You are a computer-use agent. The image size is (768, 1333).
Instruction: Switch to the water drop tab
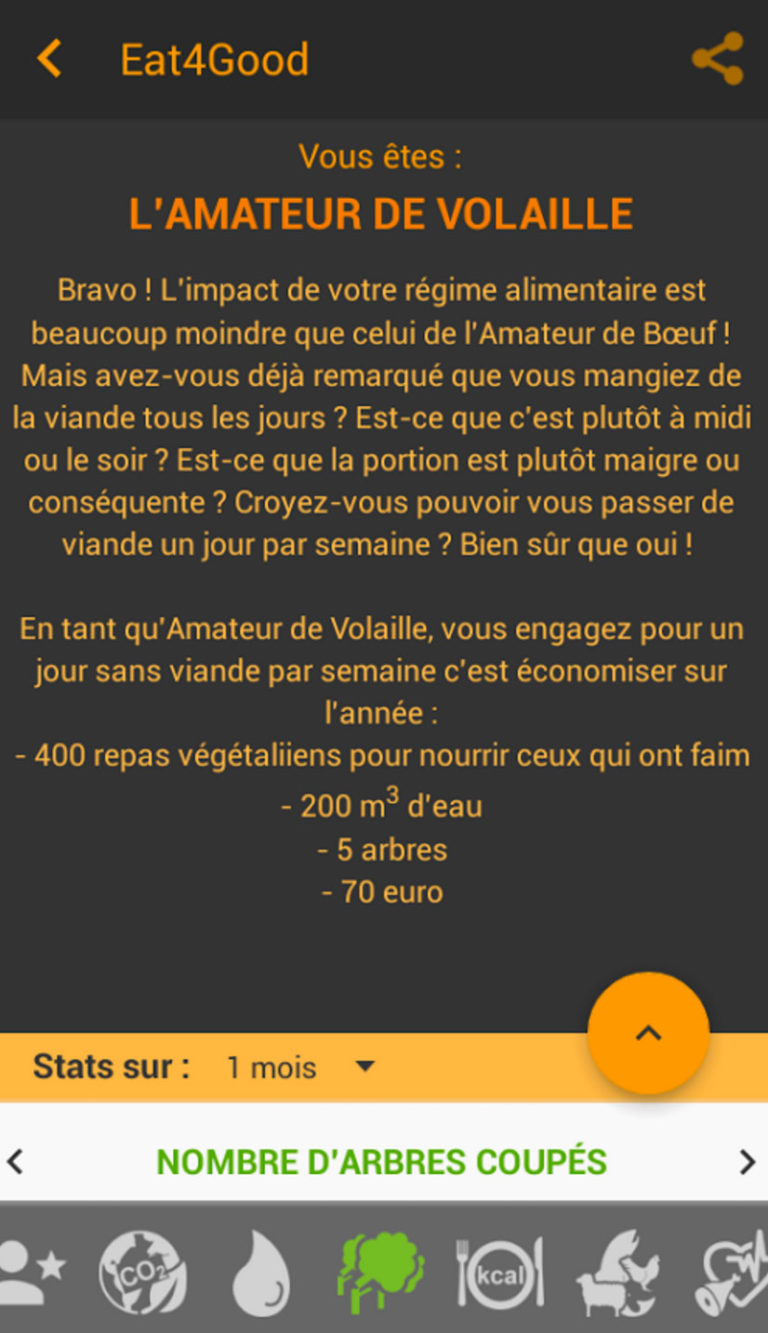[261, 1272]
